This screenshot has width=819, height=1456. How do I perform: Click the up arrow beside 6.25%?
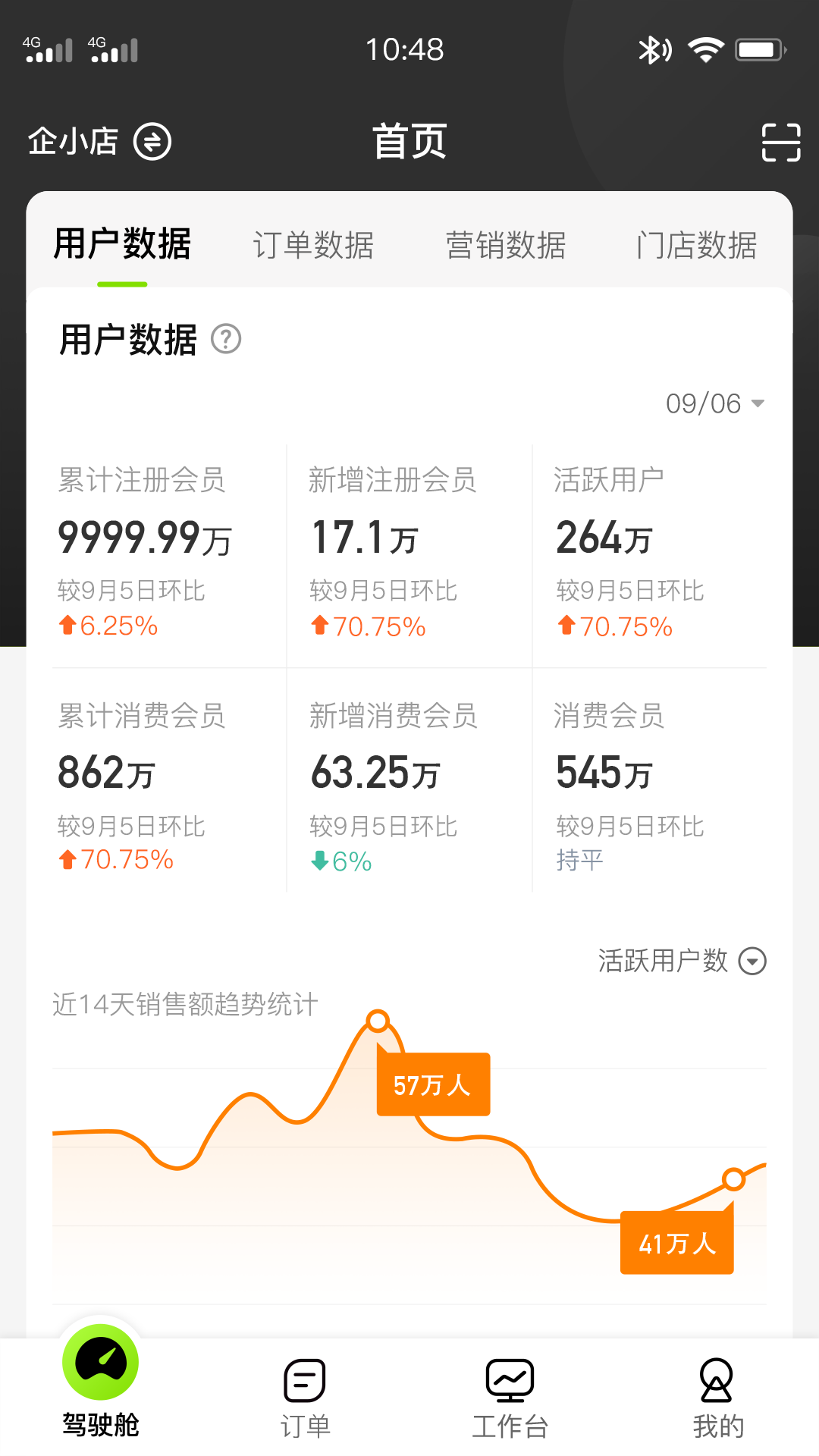(x=67, y=626)
